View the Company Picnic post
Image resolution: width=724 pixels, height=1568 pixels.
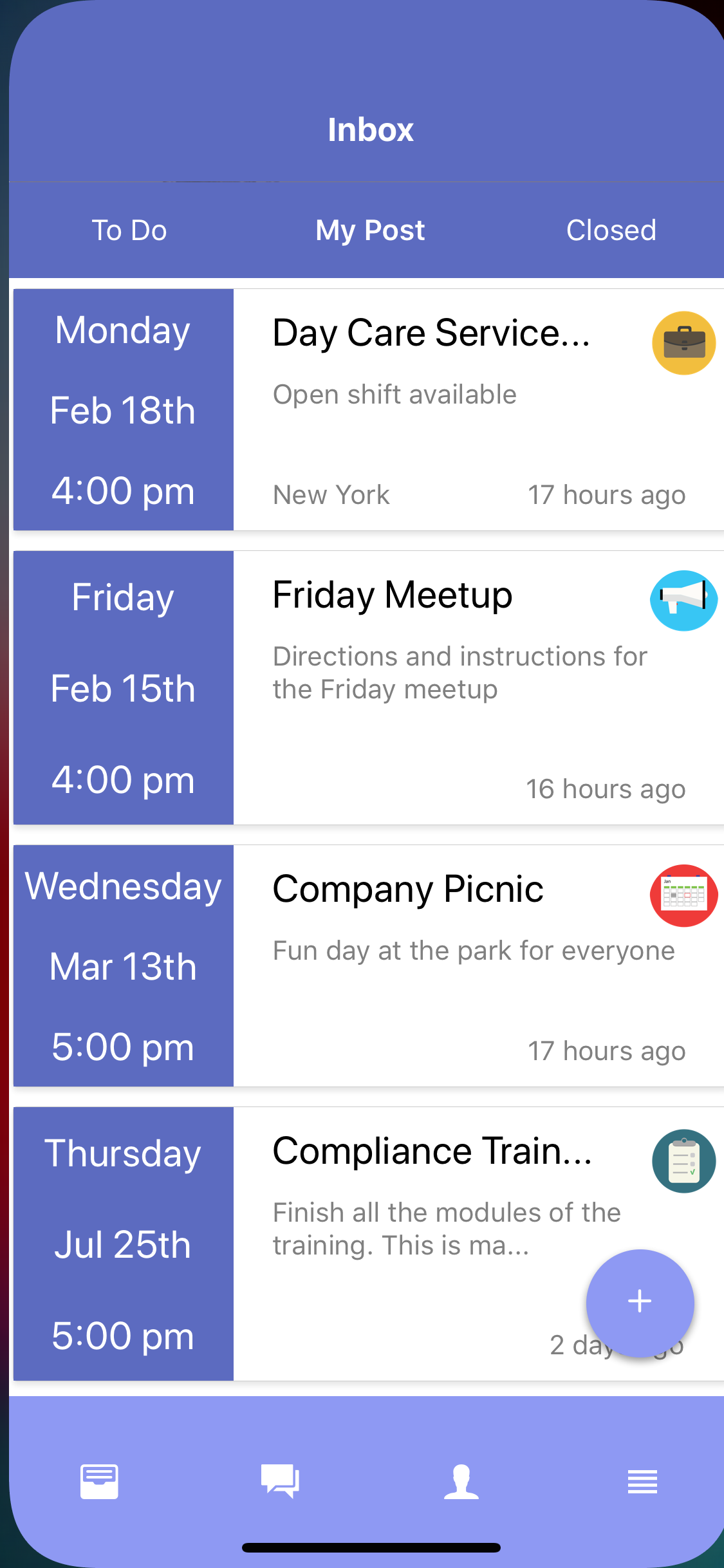(369, 966)
